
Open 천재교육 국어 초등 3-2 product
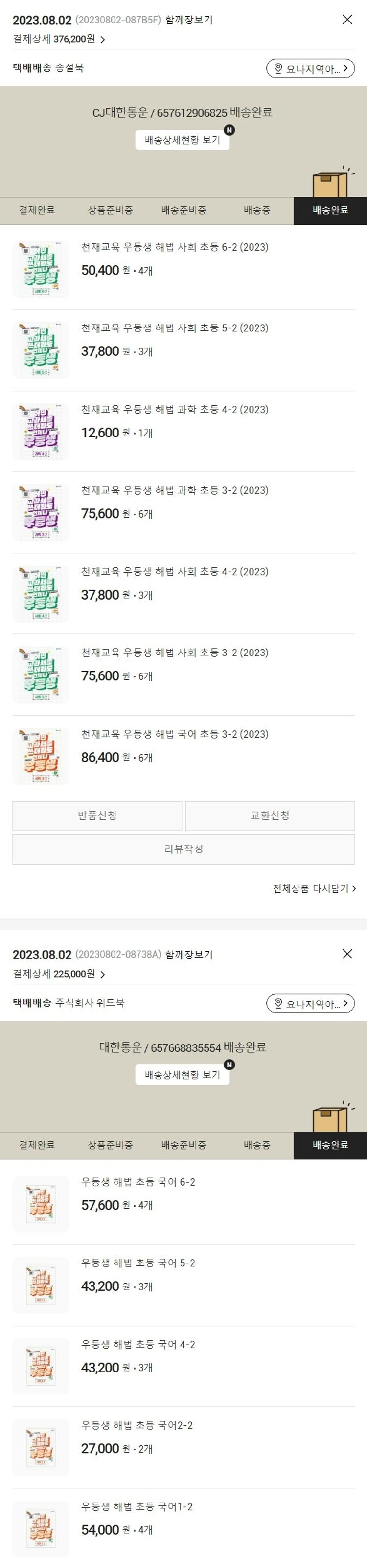coord(174,734)
